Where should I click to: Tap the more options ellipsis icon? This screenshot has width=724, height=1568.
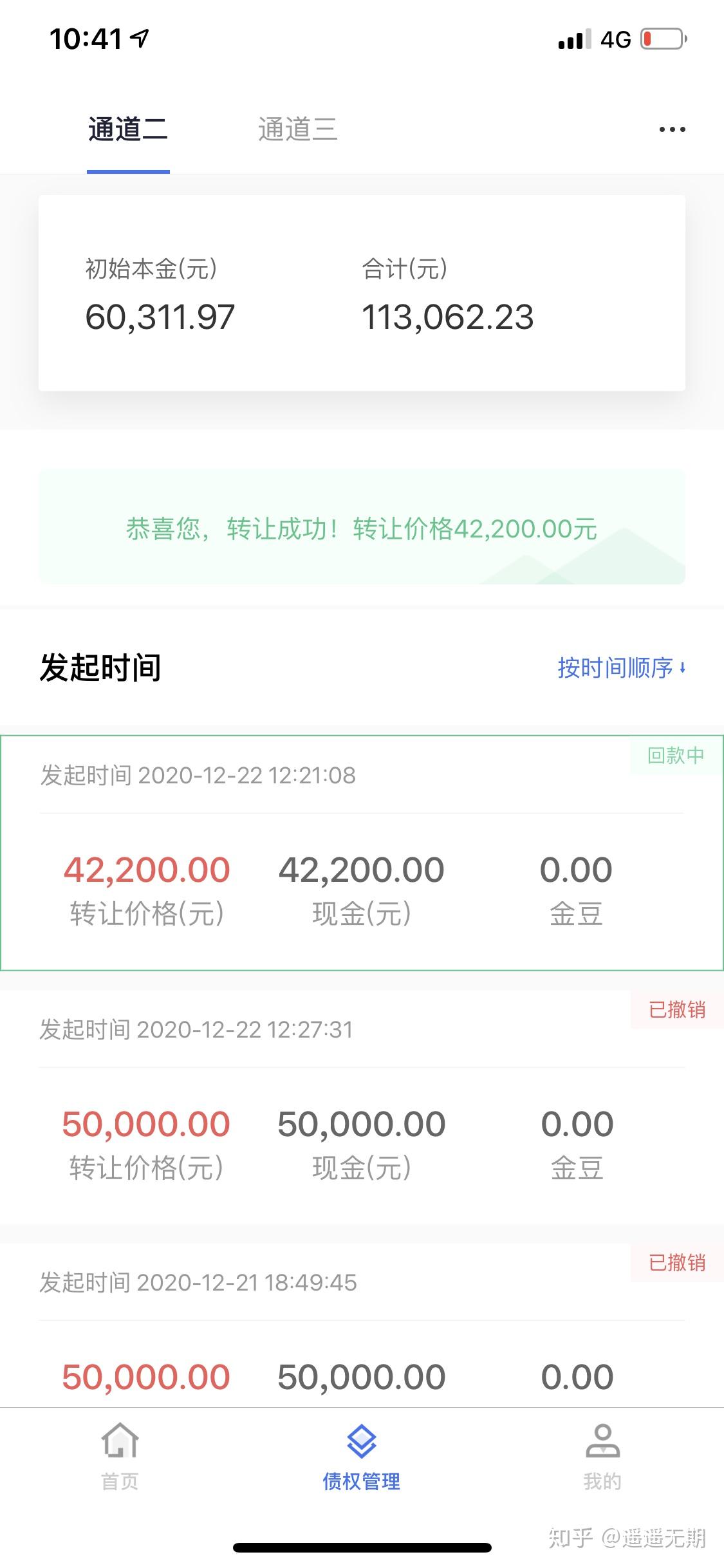click(671, 129)
